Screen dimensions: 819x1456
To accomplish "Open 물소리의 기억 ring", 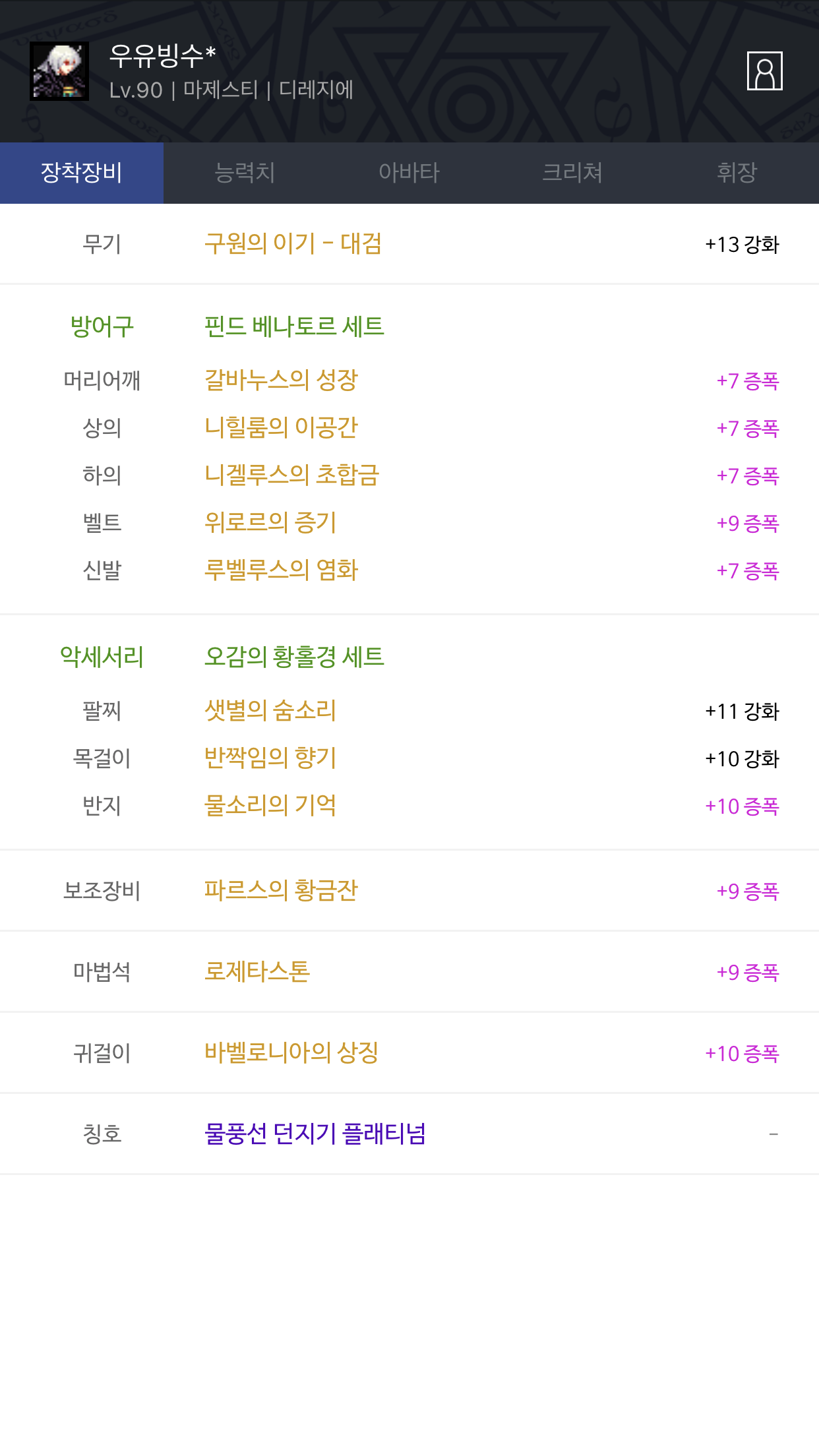I will click(409, 806).
